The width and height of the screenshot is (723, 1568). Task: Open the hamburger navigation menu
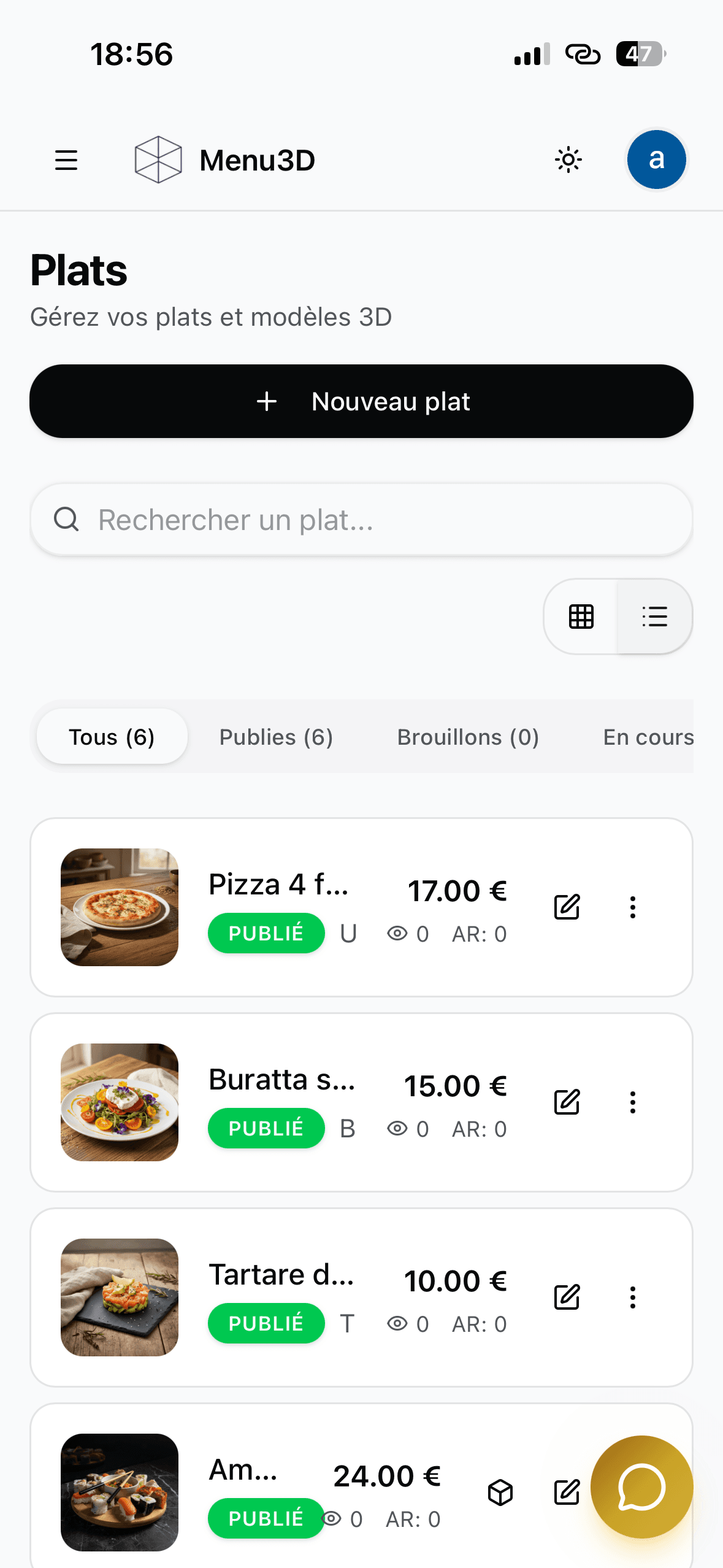(66, 160)
